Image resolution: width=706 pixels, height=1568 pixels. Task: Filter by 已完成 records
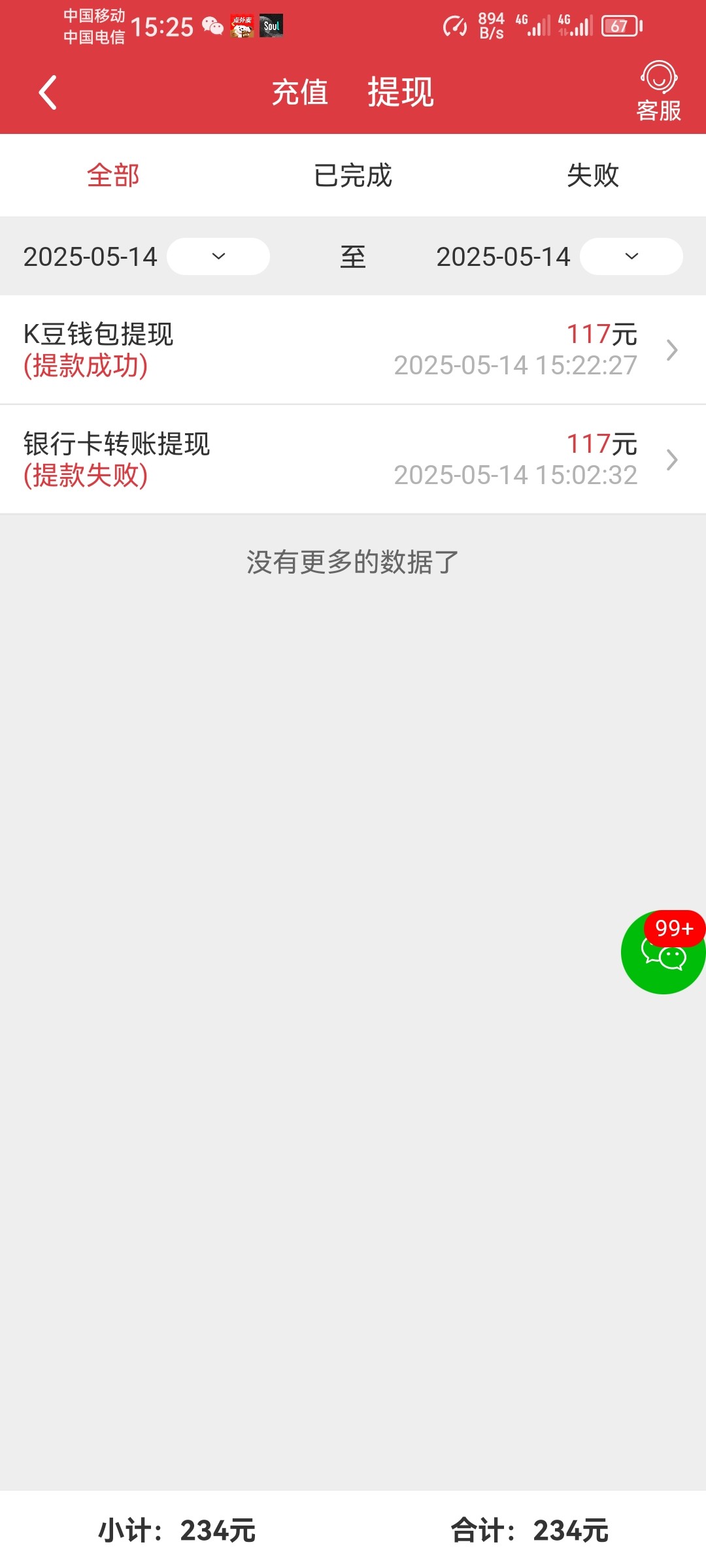[353, 175]
